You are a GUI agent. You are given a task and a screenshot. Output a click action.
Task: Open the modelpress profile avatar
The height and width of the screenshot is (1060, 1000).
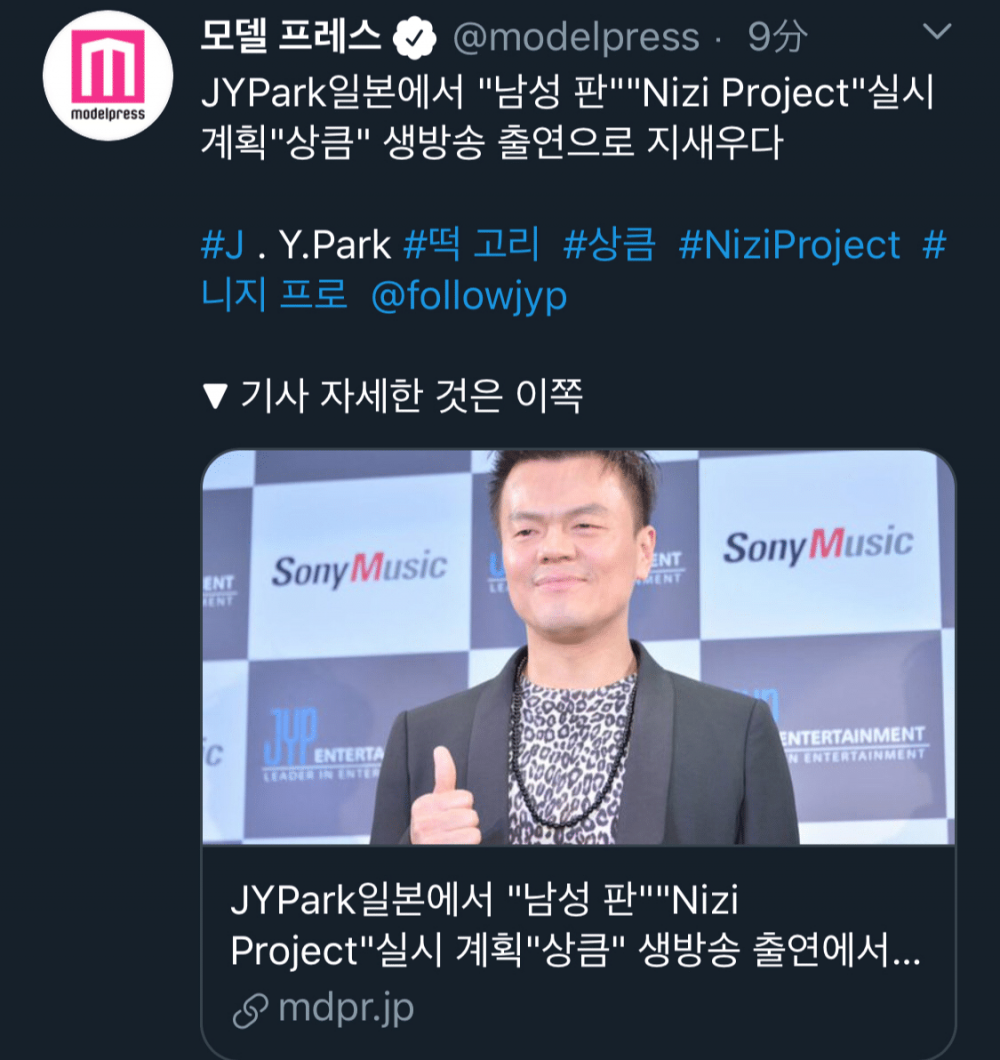(x=107, y=76)
